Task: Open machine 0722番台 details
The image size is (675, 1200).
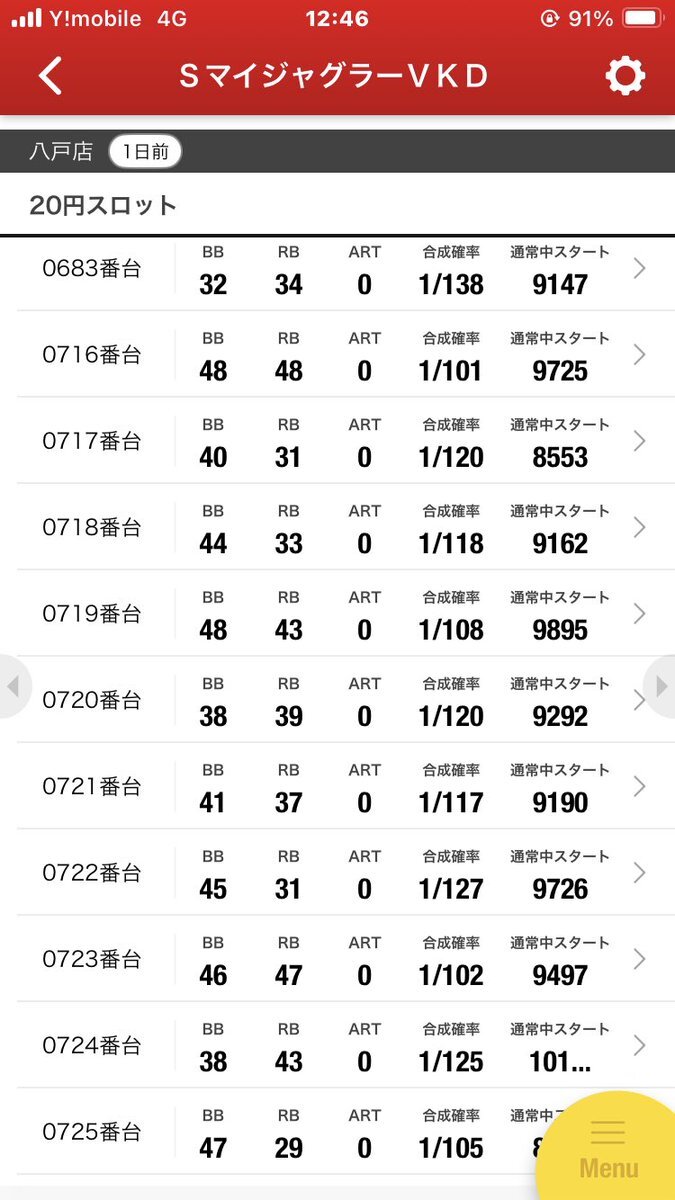Action: 337,873
